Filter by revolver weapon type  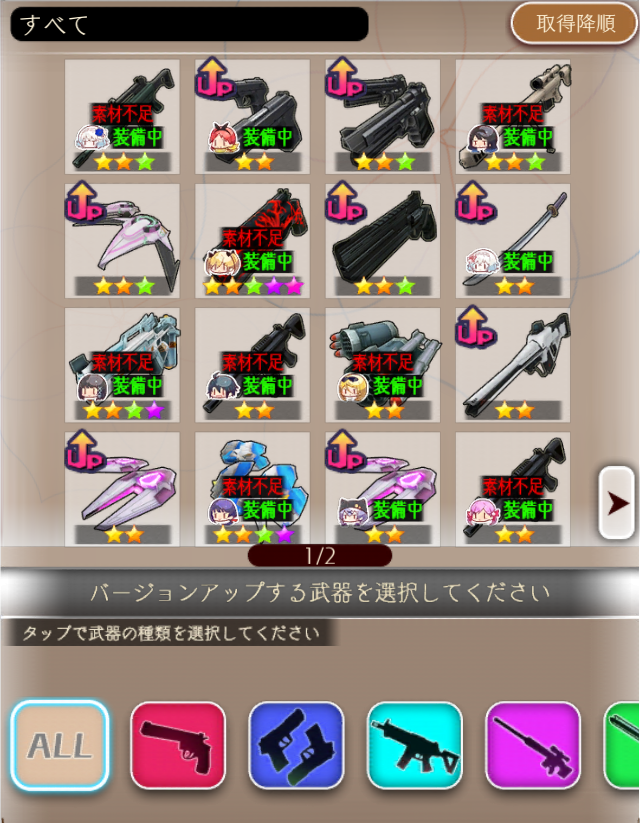coord(178,746)
